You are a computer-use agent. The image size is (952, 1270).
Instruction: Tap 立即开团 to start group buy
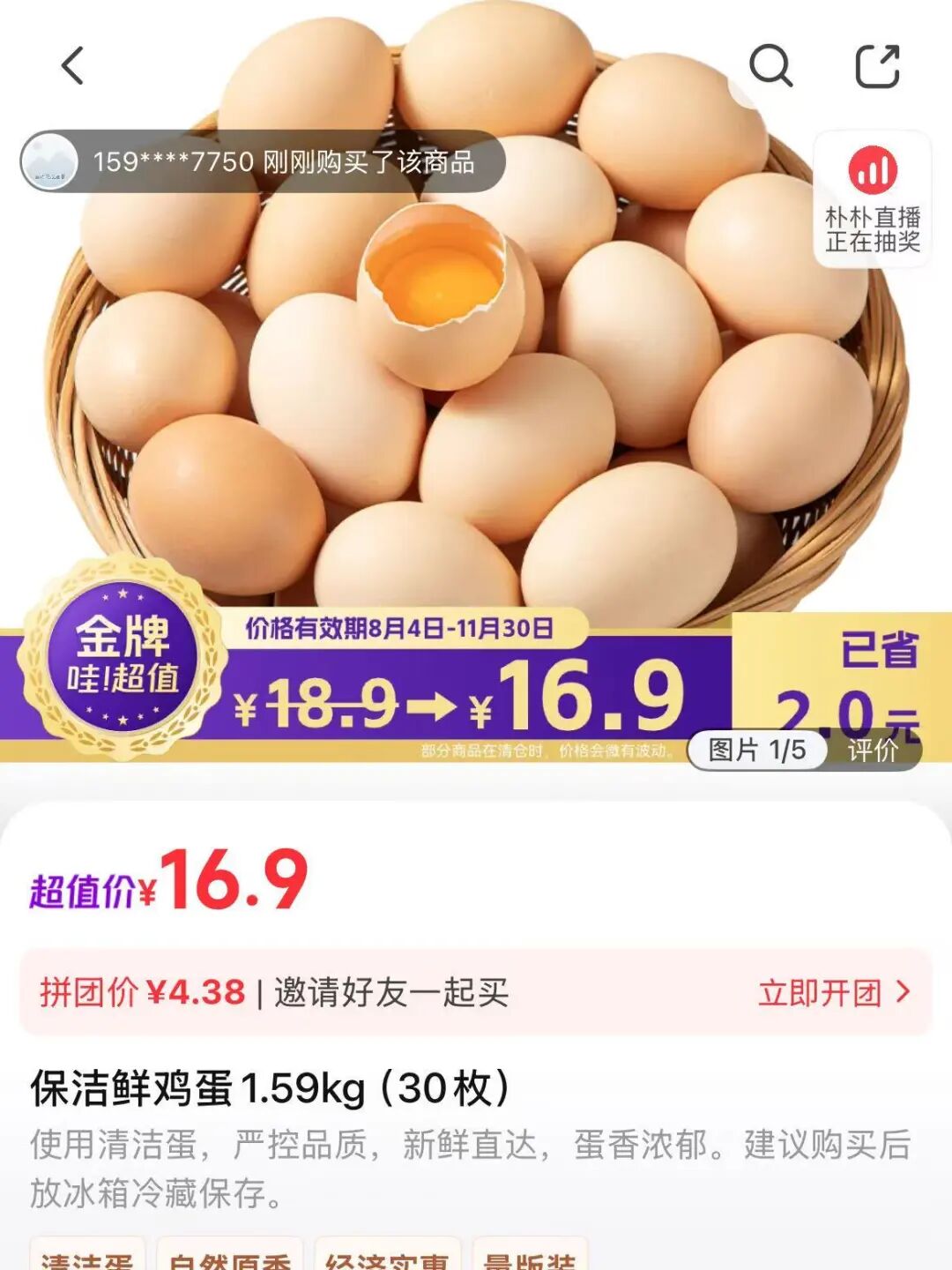coord(833,993)
